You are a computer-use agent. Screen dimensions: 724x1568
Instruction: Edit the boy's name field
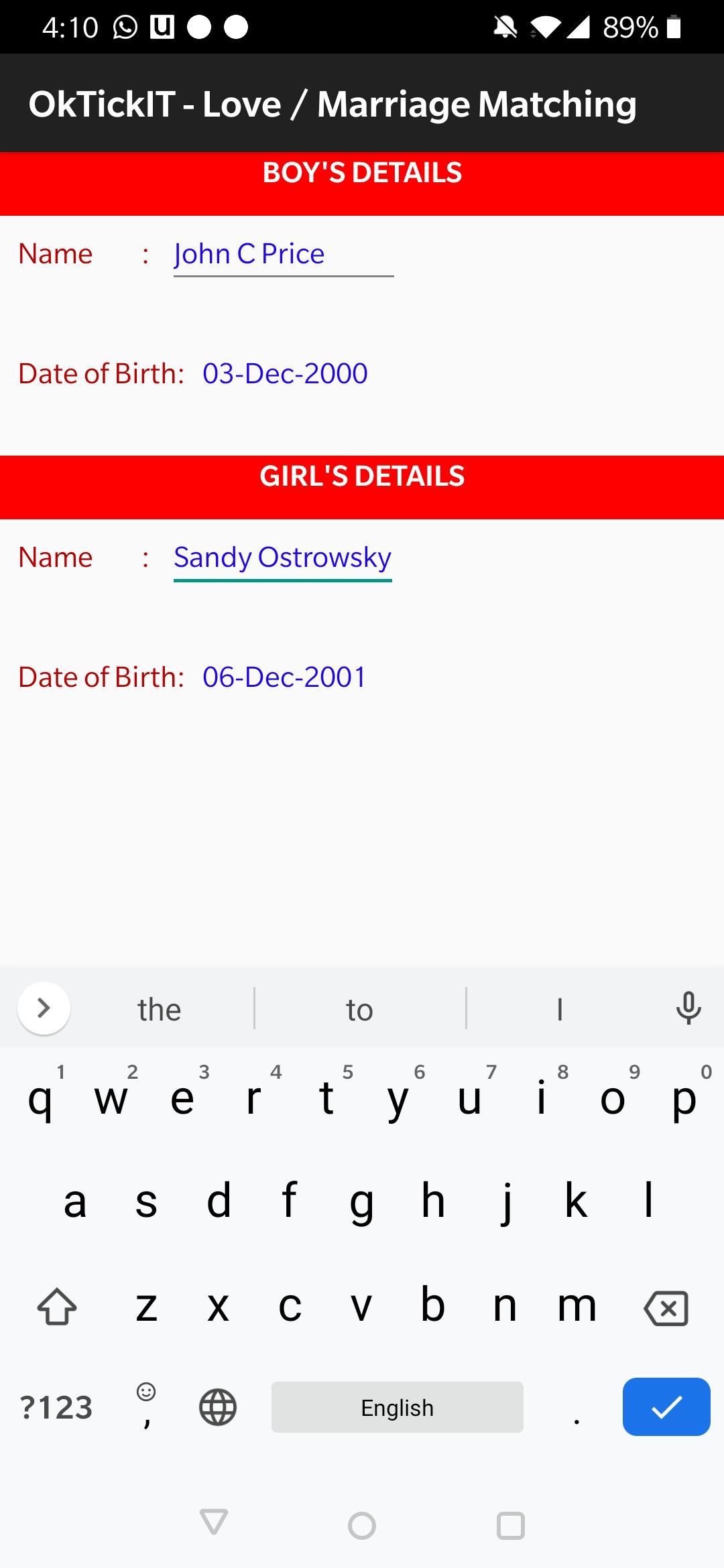283,255
